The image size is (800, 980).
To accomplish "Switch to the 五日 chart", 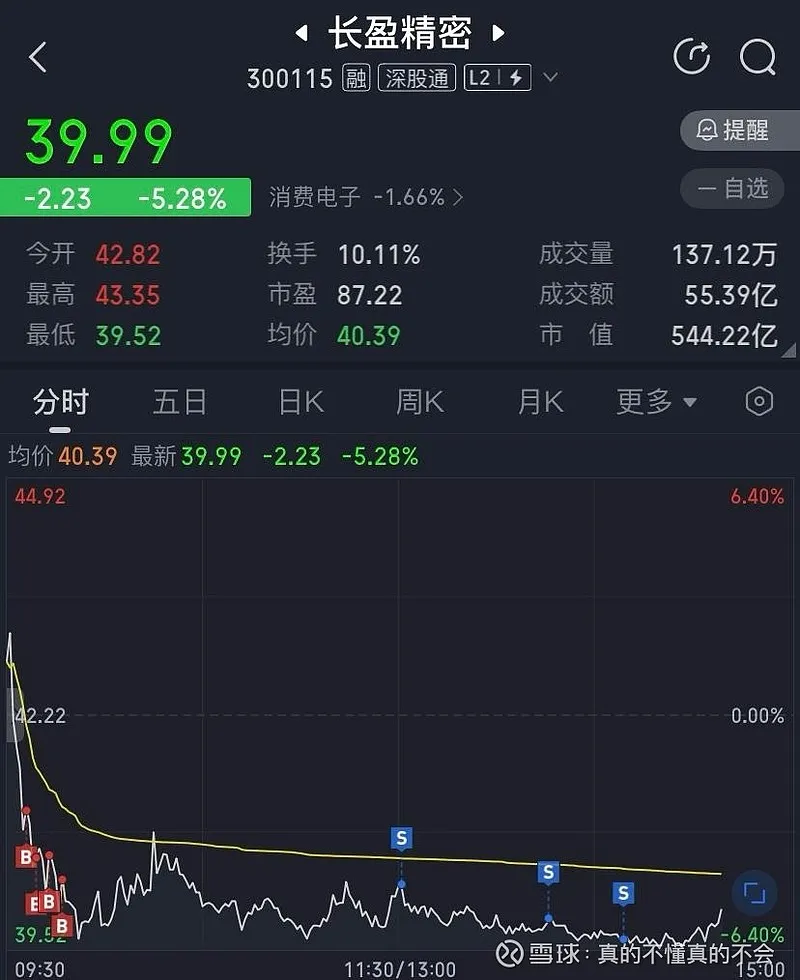I will coord(180,402).
